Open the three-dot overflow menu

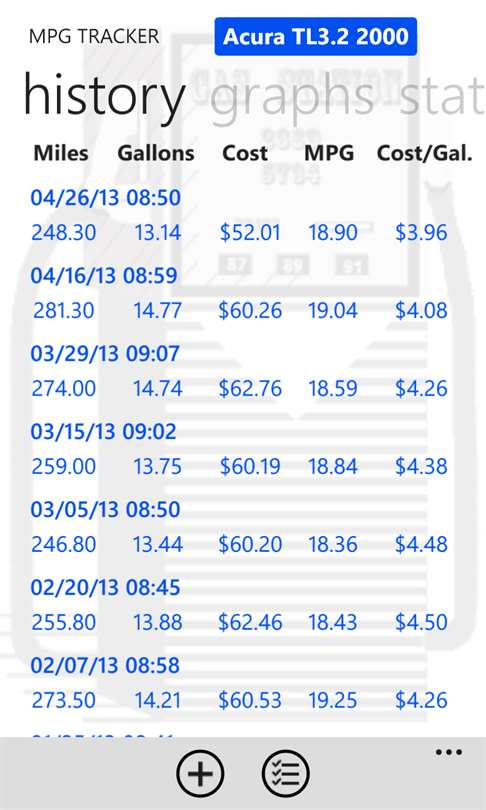coord(448,752)
